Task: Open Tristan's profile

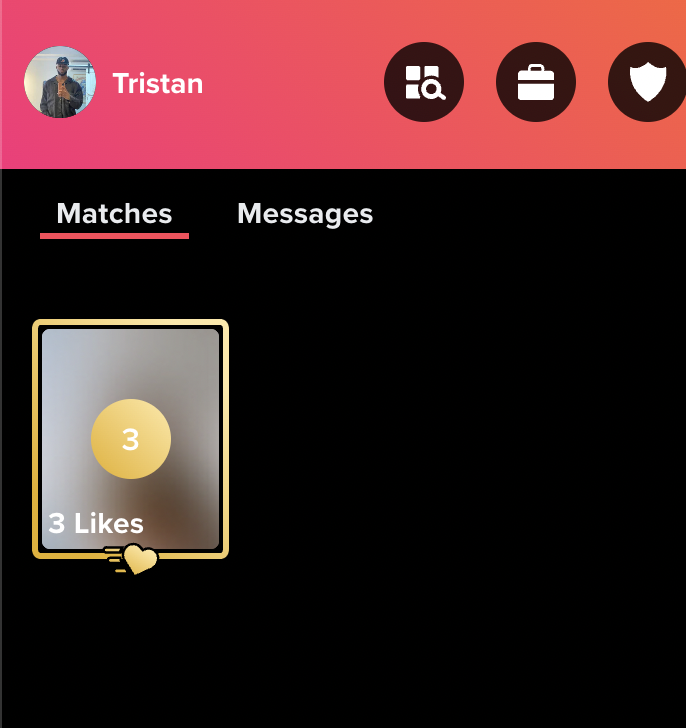Action: pyautogui.click(x=62, y=83)
